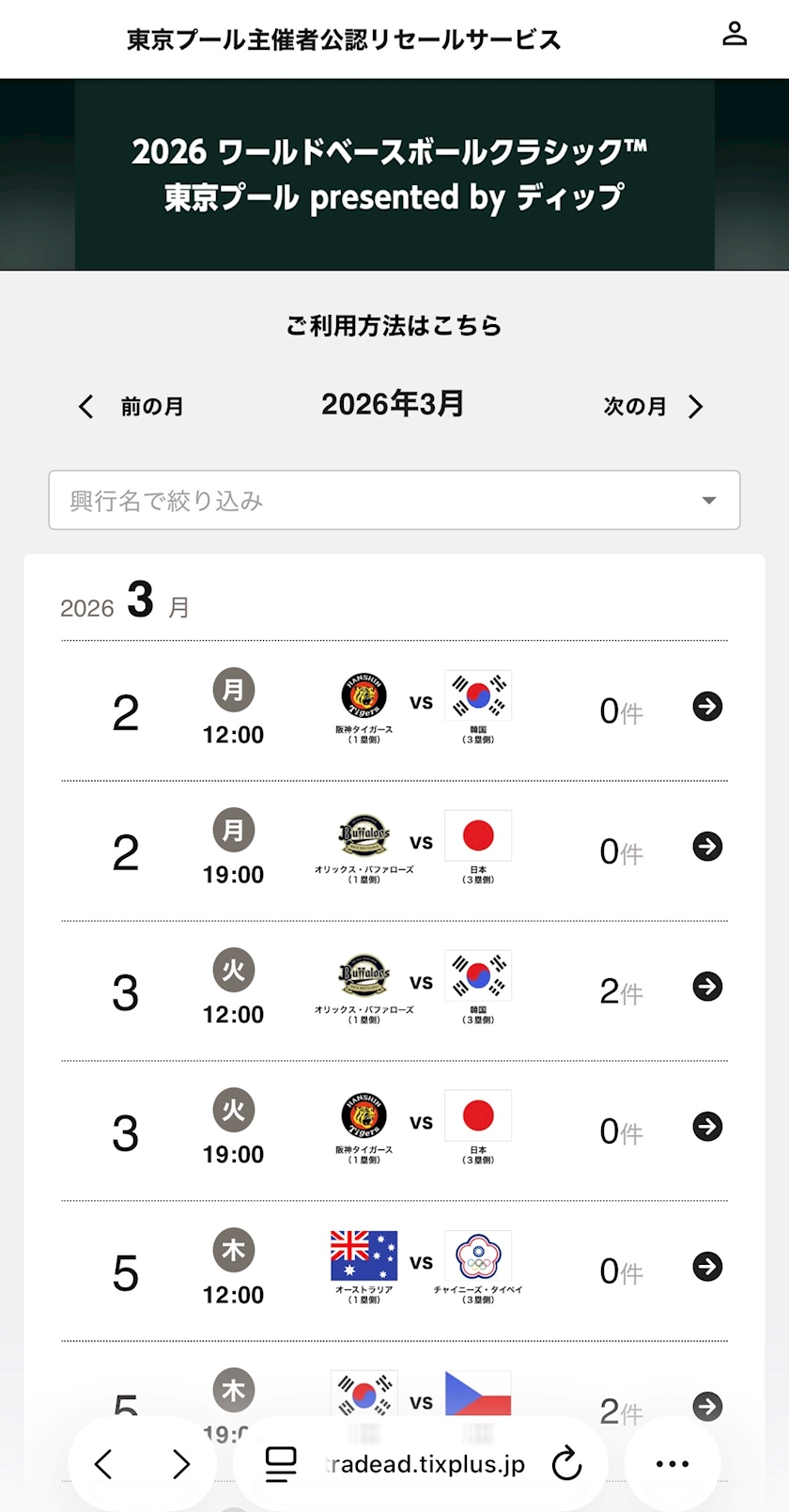Viewport: 789px width, 1512px height.
Task: Tap the browser back arrow
Action: tap(104, 1463)
